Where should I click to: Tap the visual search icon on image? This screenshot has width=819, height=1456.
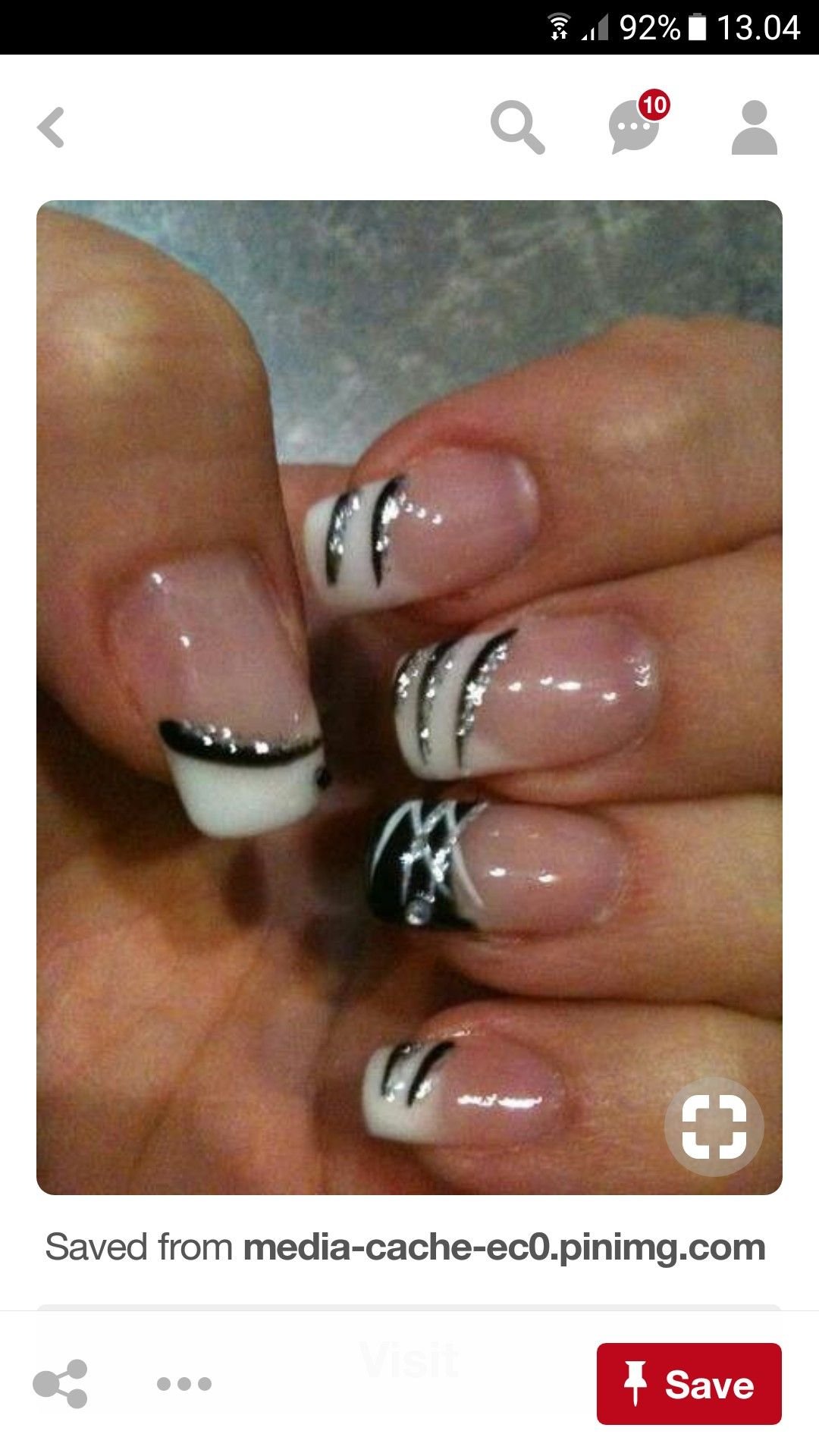(714, 1127)
